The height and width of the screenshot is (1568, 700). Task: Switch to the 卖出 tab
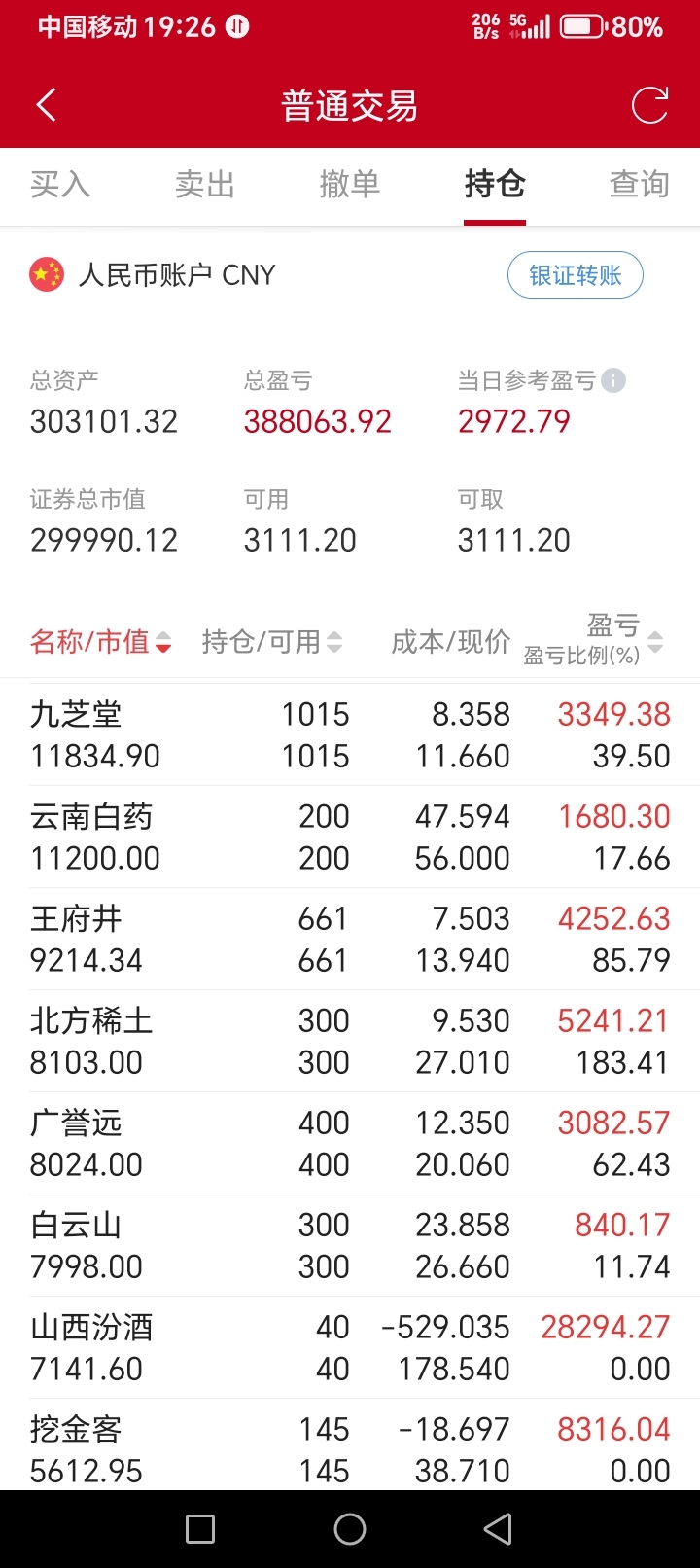(x=205, y=184)
